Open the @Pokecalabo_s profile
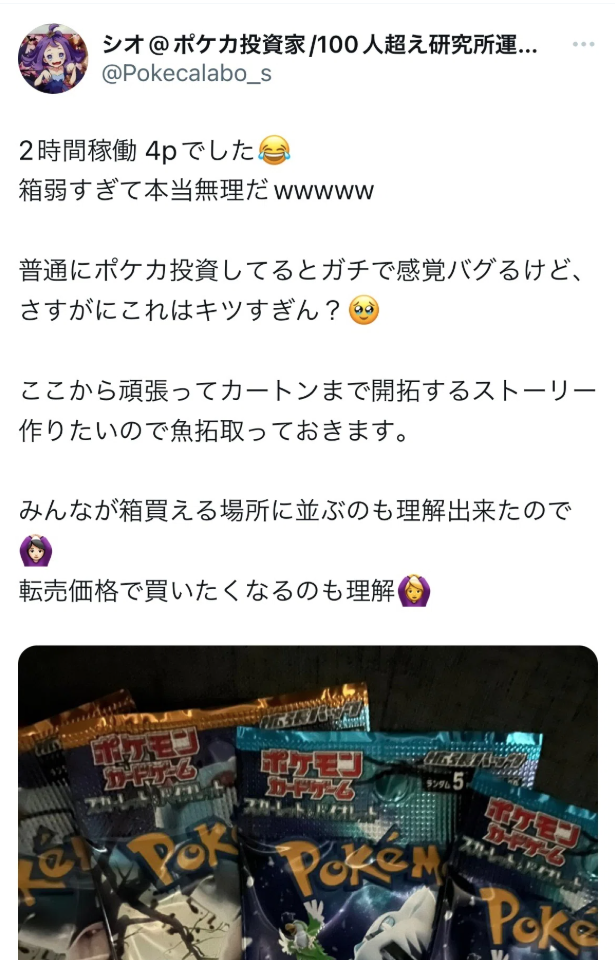The width and height of the screenshot is (615, 960). [186, 74]
